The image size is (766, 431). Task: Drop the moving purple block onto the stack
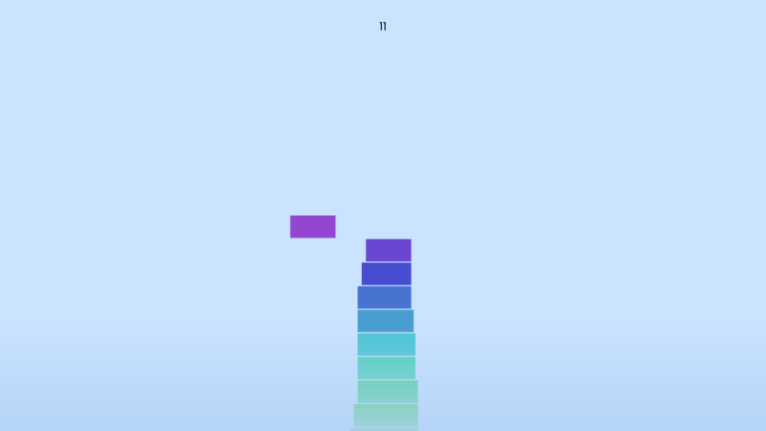click(312, 227)
